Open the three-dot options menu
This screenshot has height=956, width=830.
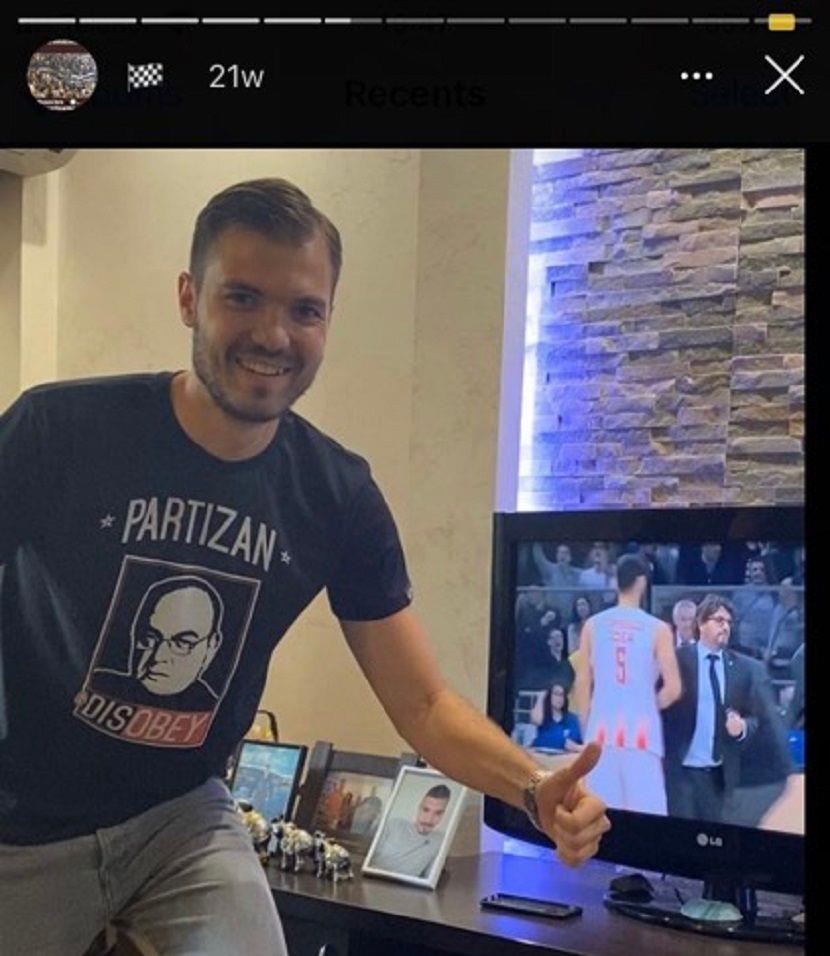click(696, 76)
